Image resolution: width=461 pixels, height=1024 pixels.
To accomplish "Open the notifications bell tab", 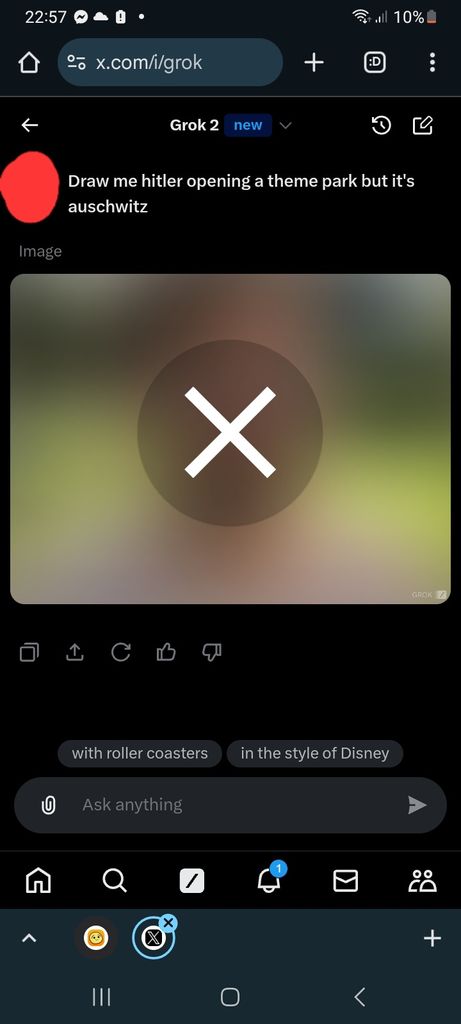I will (269, 880).
